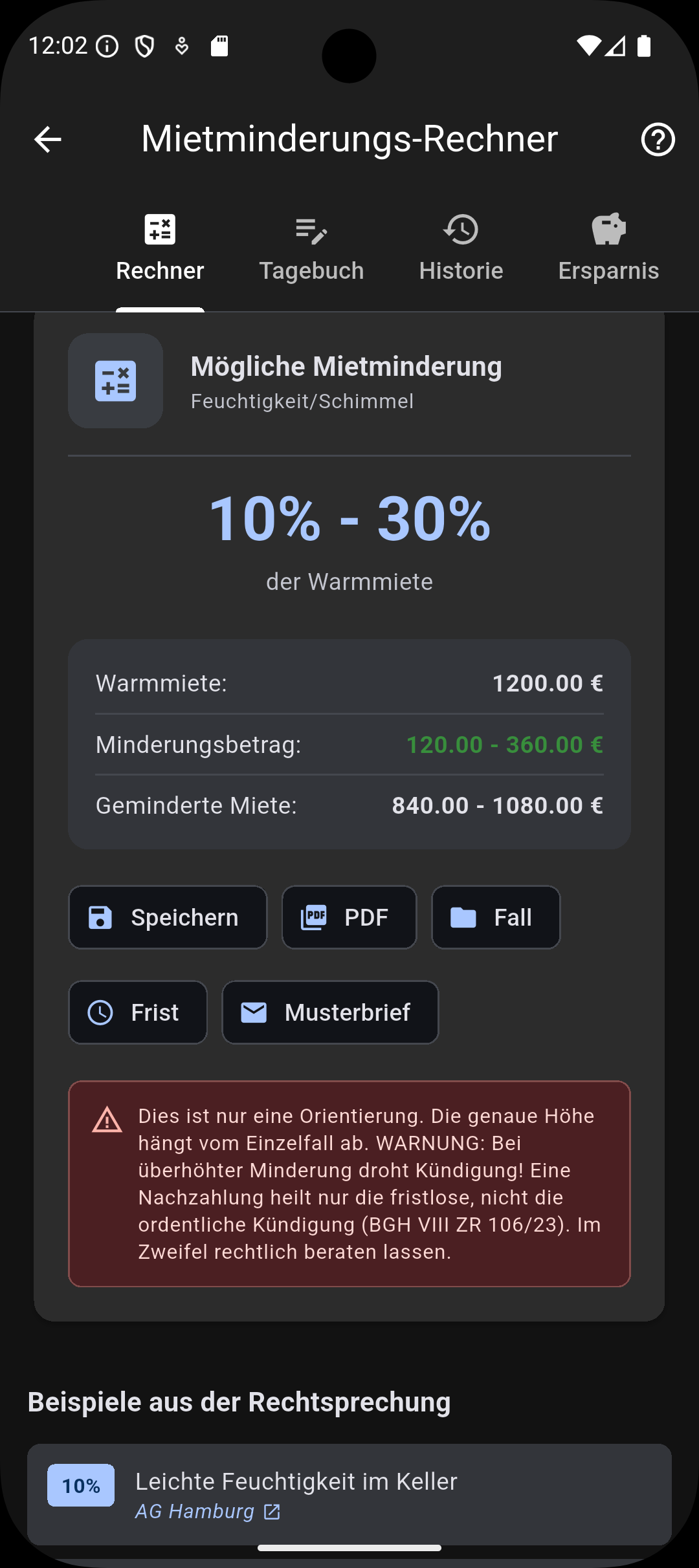699x1568 pixels.
Task: Click the save disk icon on Speichern
Action: (99, 917)
